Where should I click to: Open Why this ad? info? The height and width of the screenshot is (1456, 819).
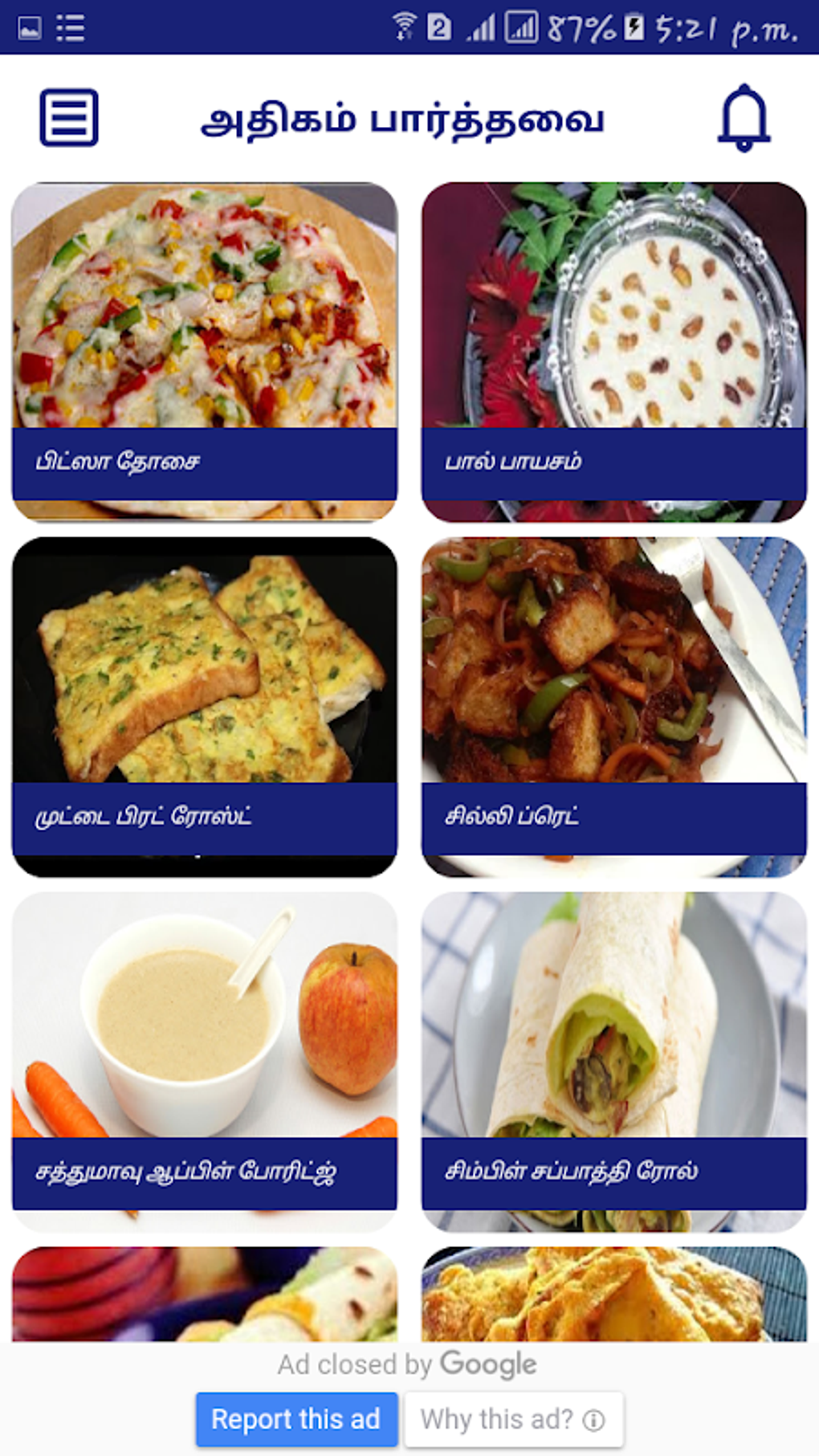(x=513, y=1419)
